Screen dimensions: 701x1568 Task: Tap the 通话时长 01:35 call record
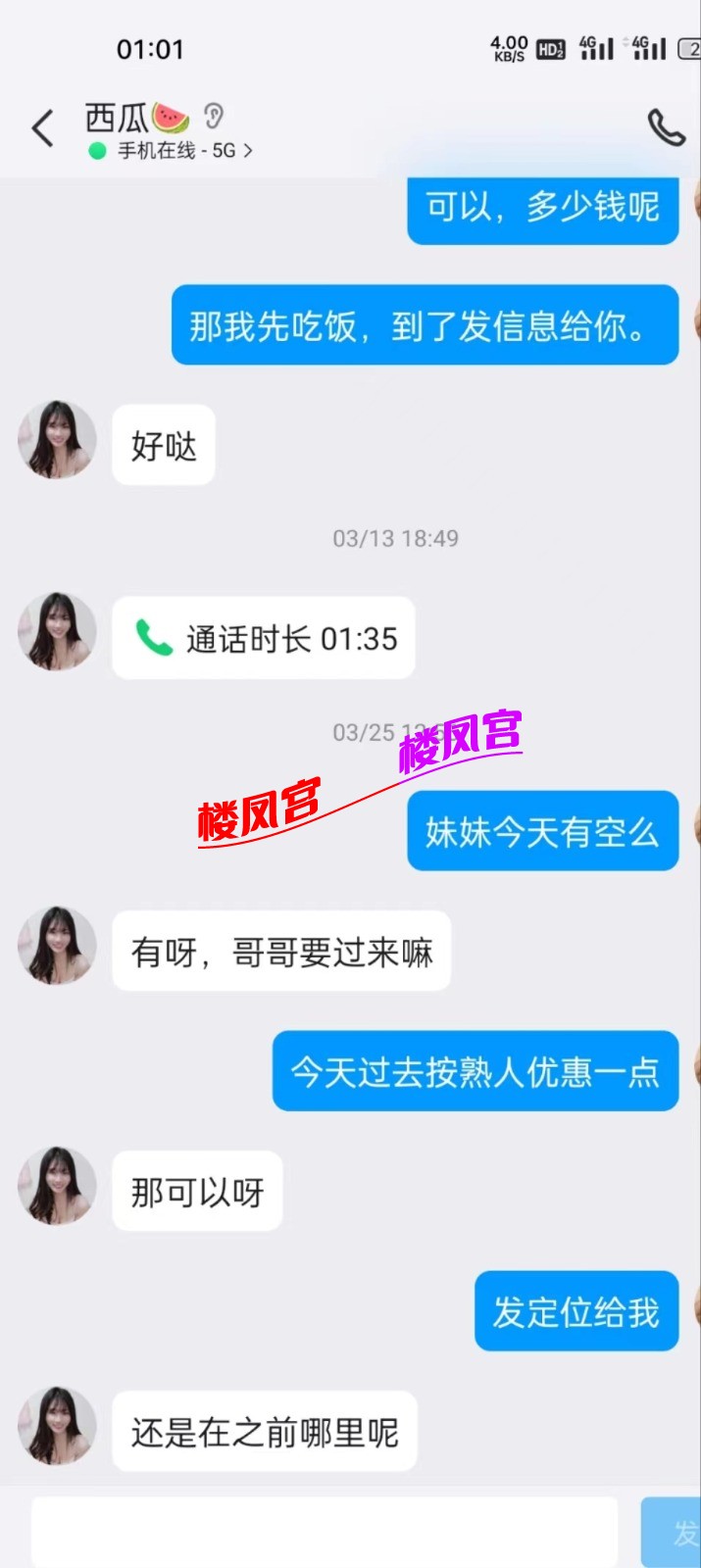[x=264, y=639]
